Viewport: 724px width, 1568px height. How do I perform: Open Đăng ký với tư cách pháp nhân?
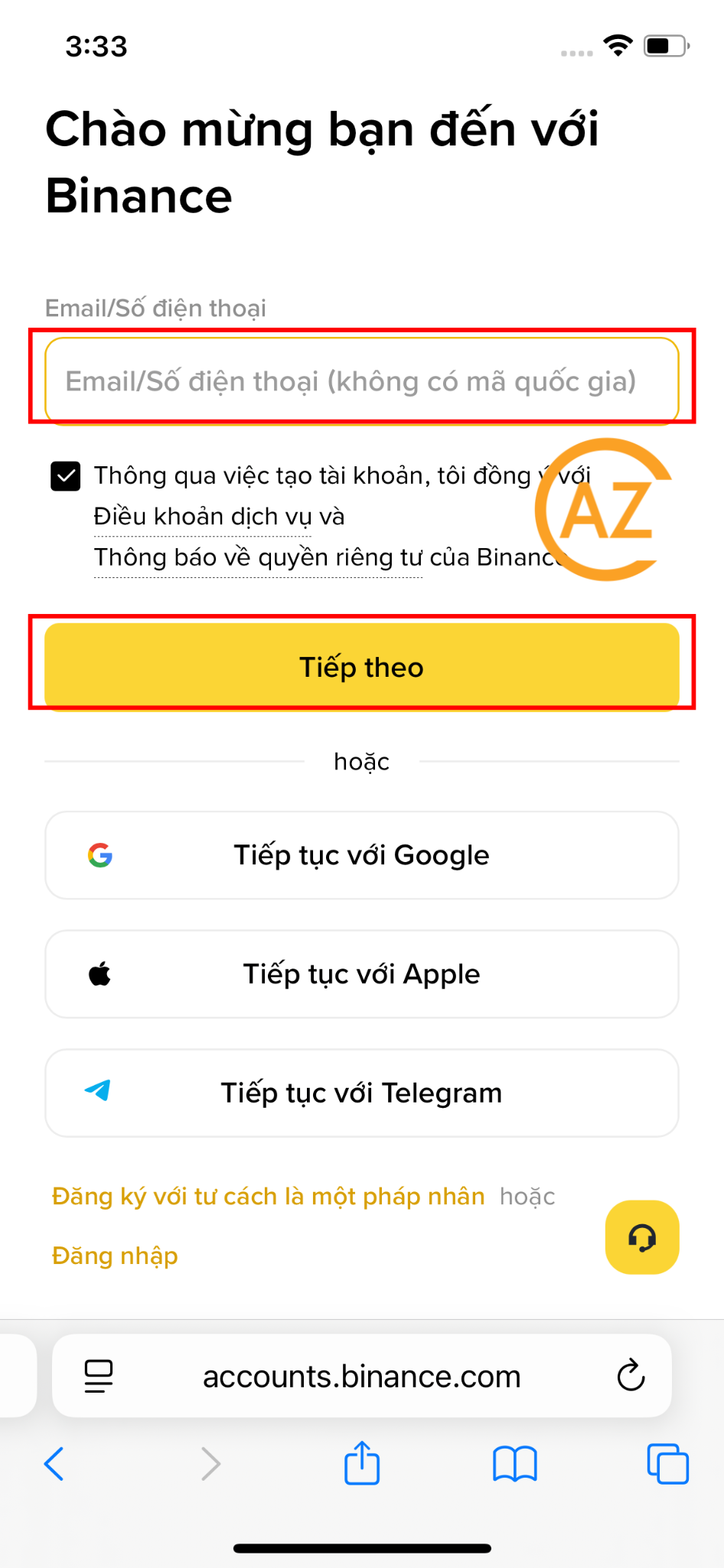pyautogui.click(x=268, y=1196)
